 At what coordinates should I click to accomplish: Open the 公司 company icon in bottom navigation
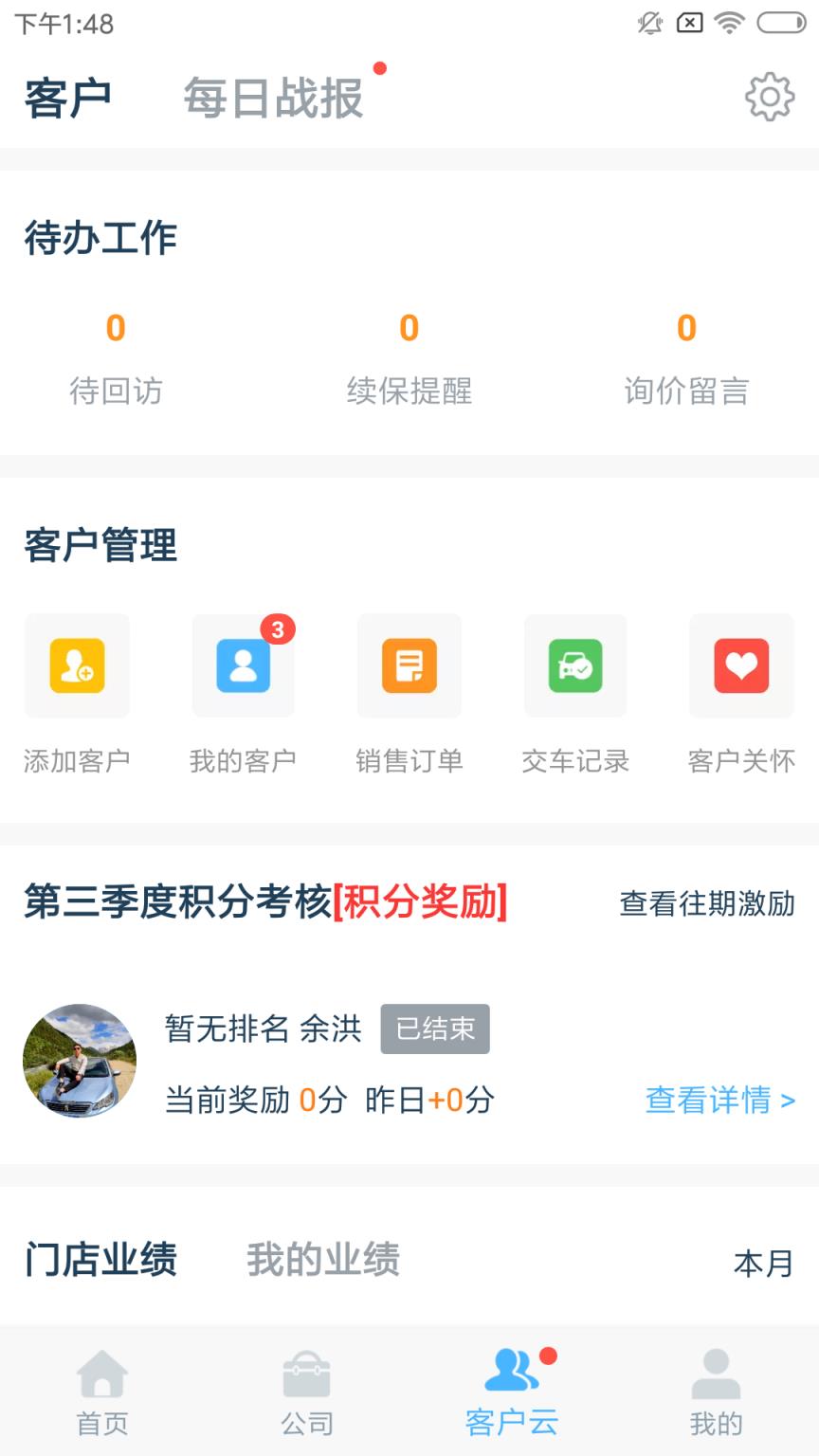point(307,1391)
